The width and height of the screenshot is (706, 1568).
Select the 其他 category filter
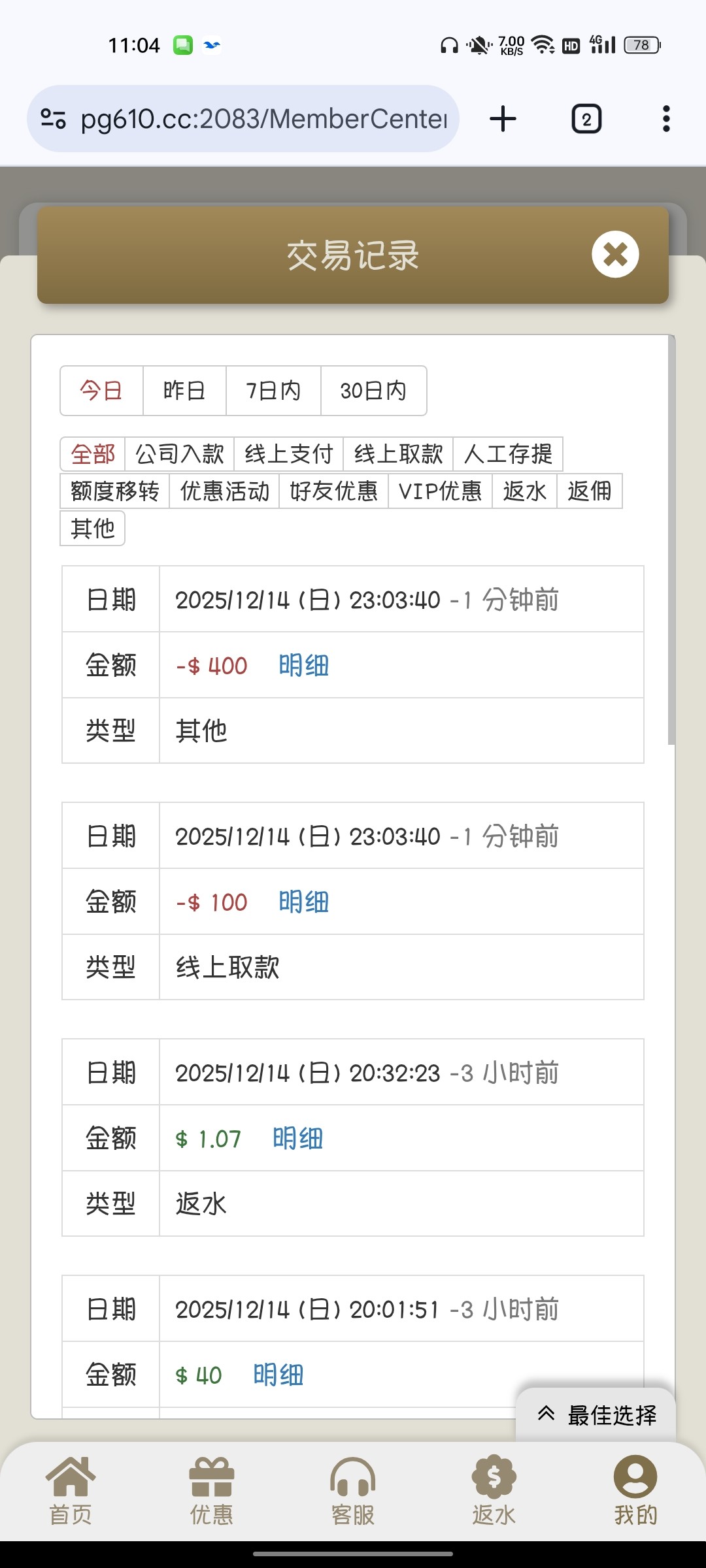[92, 529]
